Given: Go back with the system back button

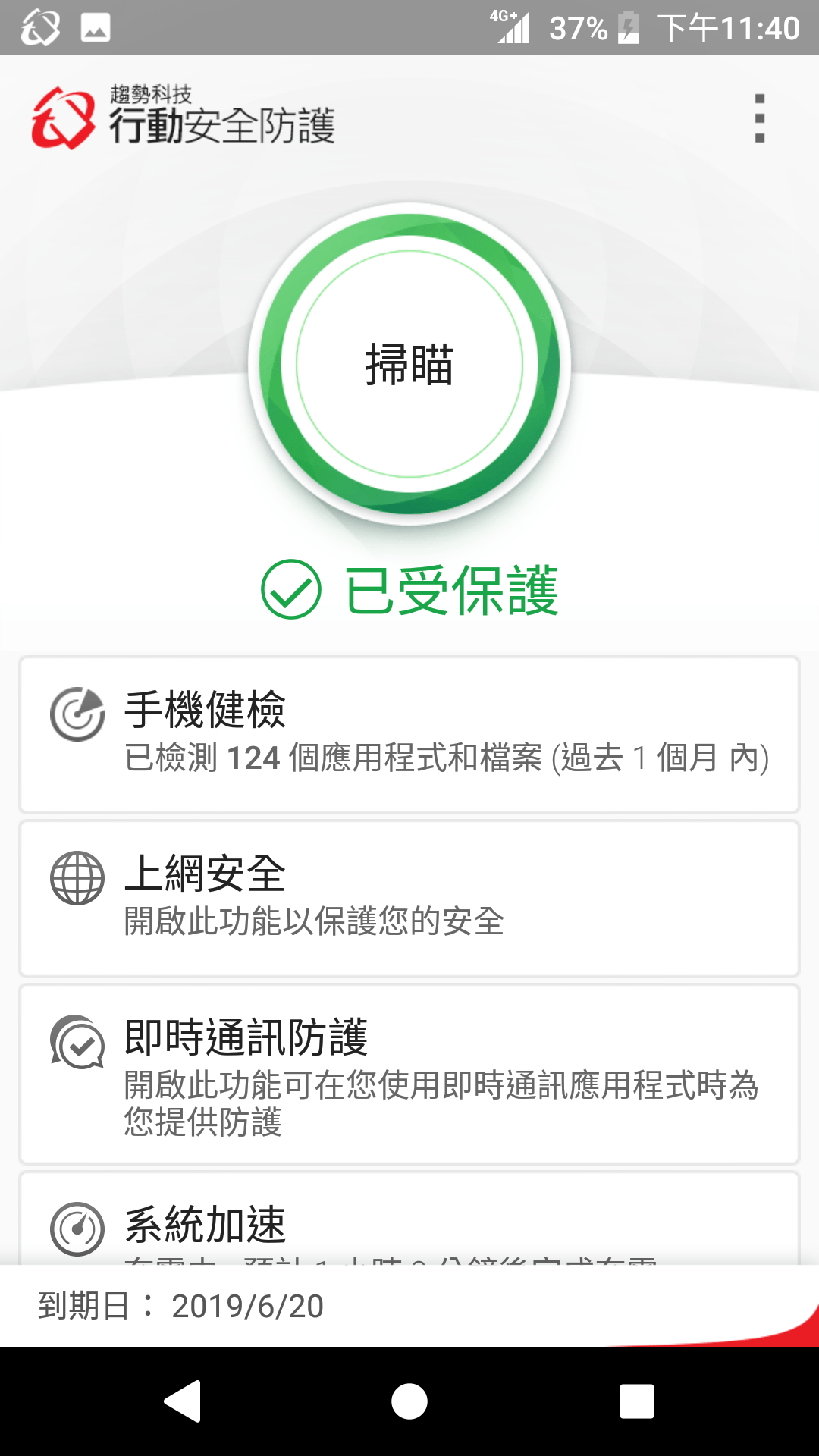Looking at the screenshot, I should coord(182,1401).
